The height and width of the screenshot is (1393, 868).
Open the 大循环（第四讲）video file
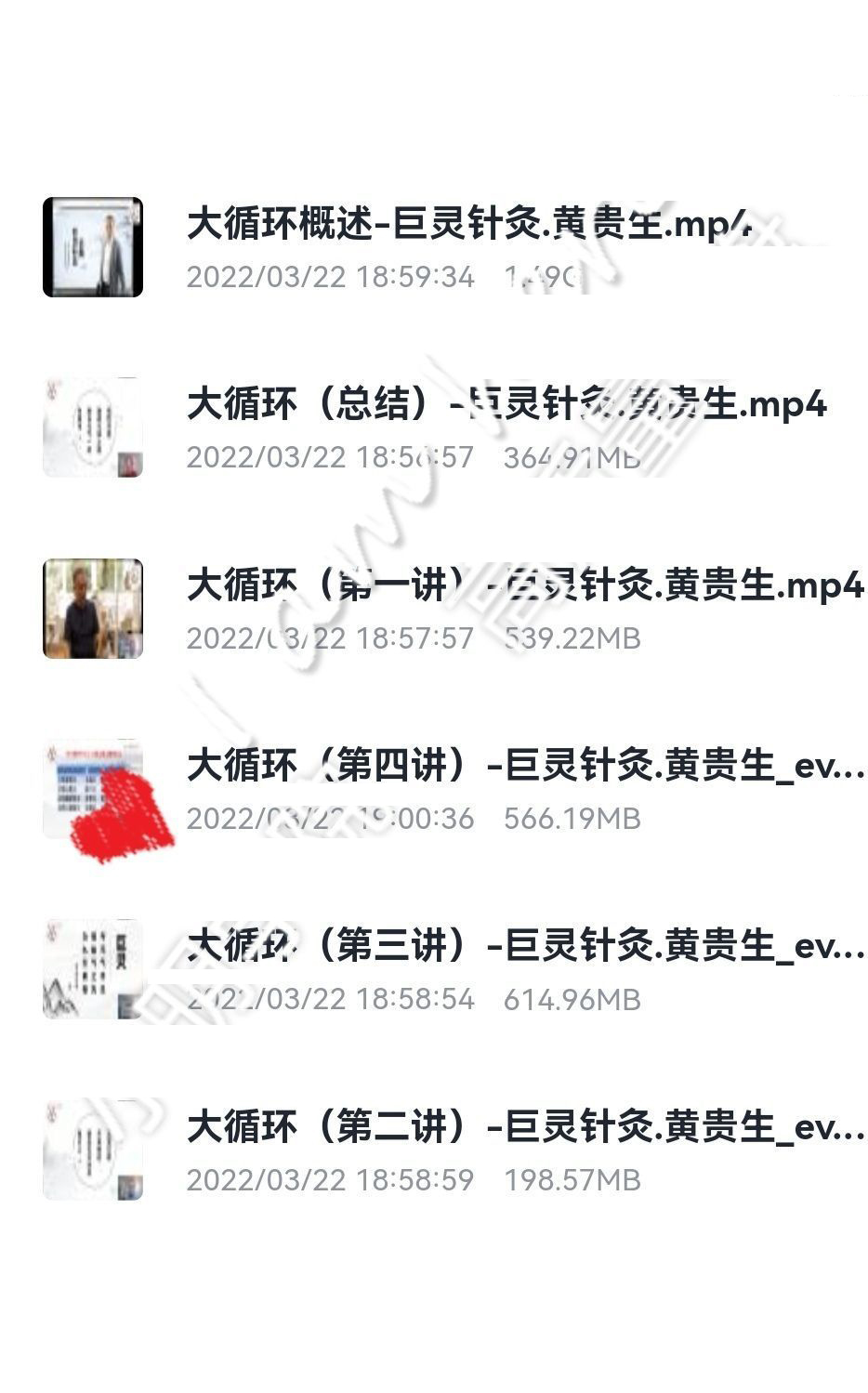pos(524,767)
